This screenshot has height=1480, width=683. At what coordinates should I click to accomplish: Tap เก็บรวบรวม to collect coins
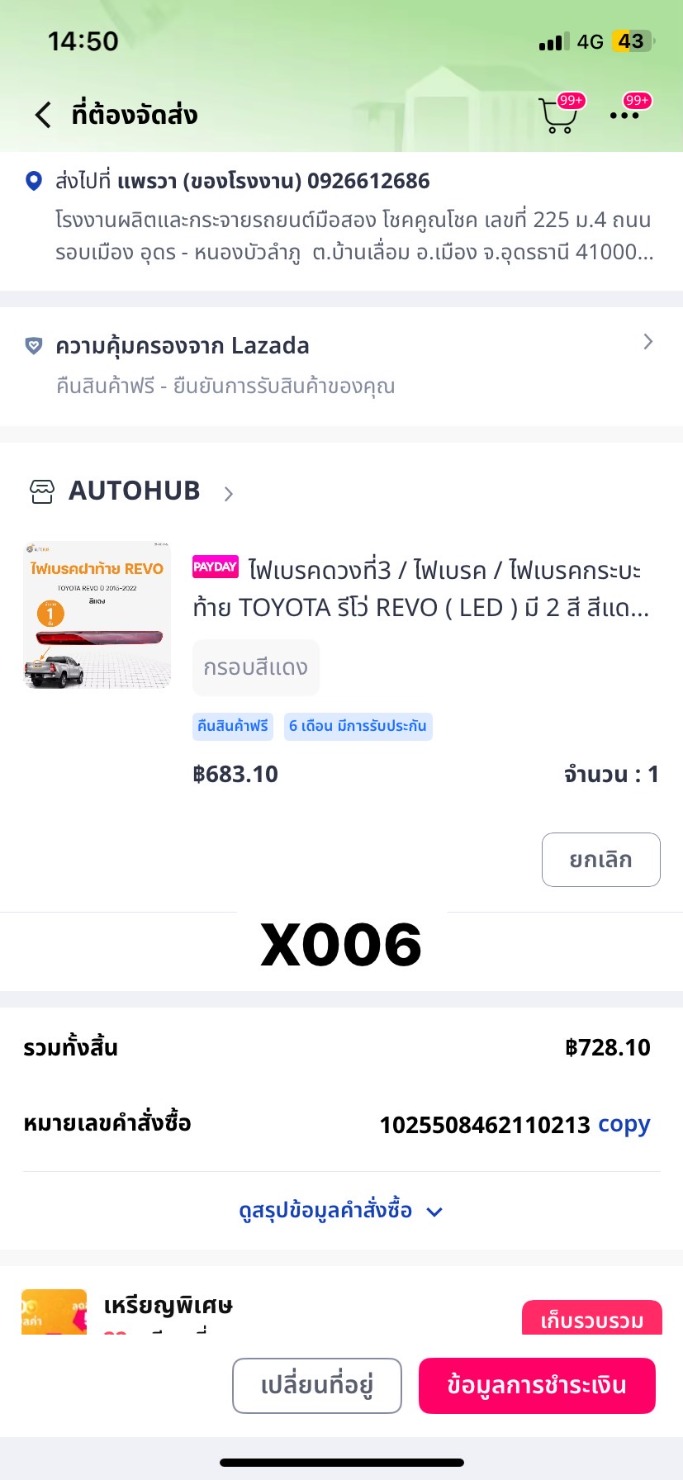(x=591, y=1319)
